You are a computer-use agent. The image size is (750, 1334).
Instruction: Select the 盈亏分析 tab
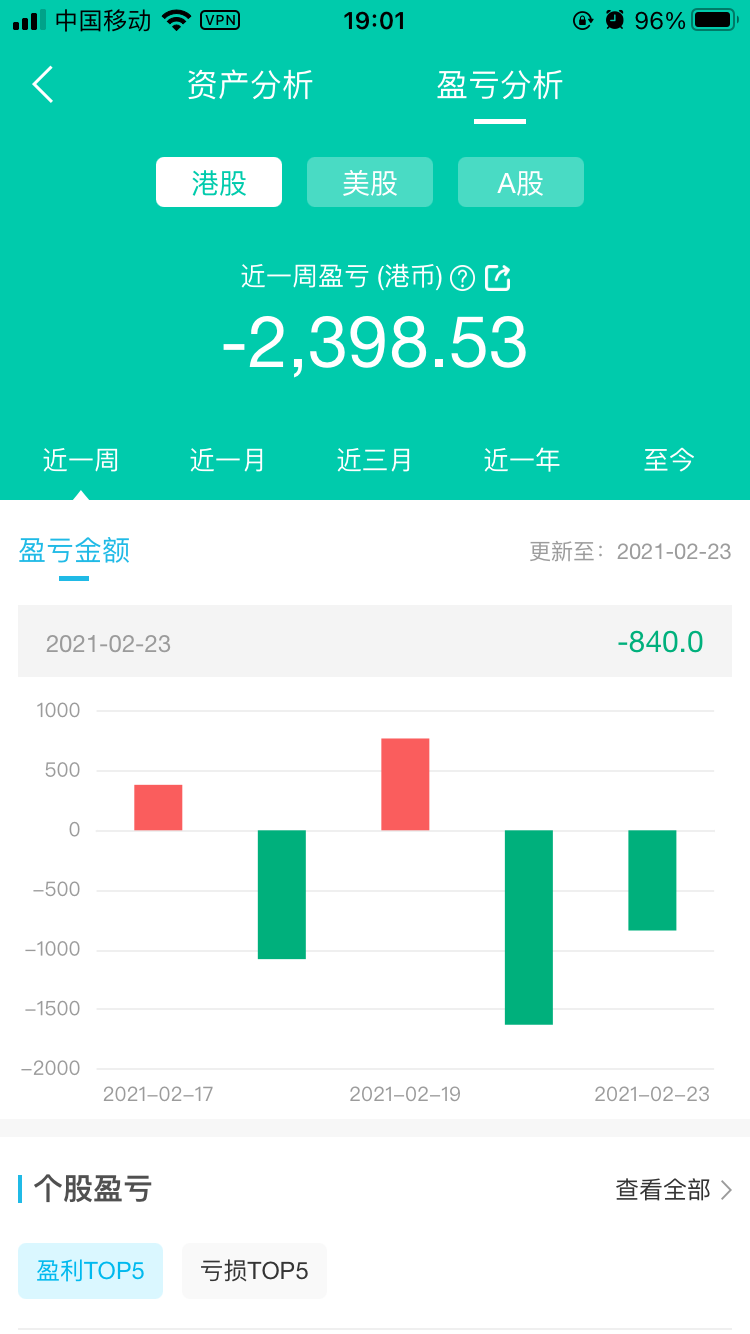coord(499,85)
